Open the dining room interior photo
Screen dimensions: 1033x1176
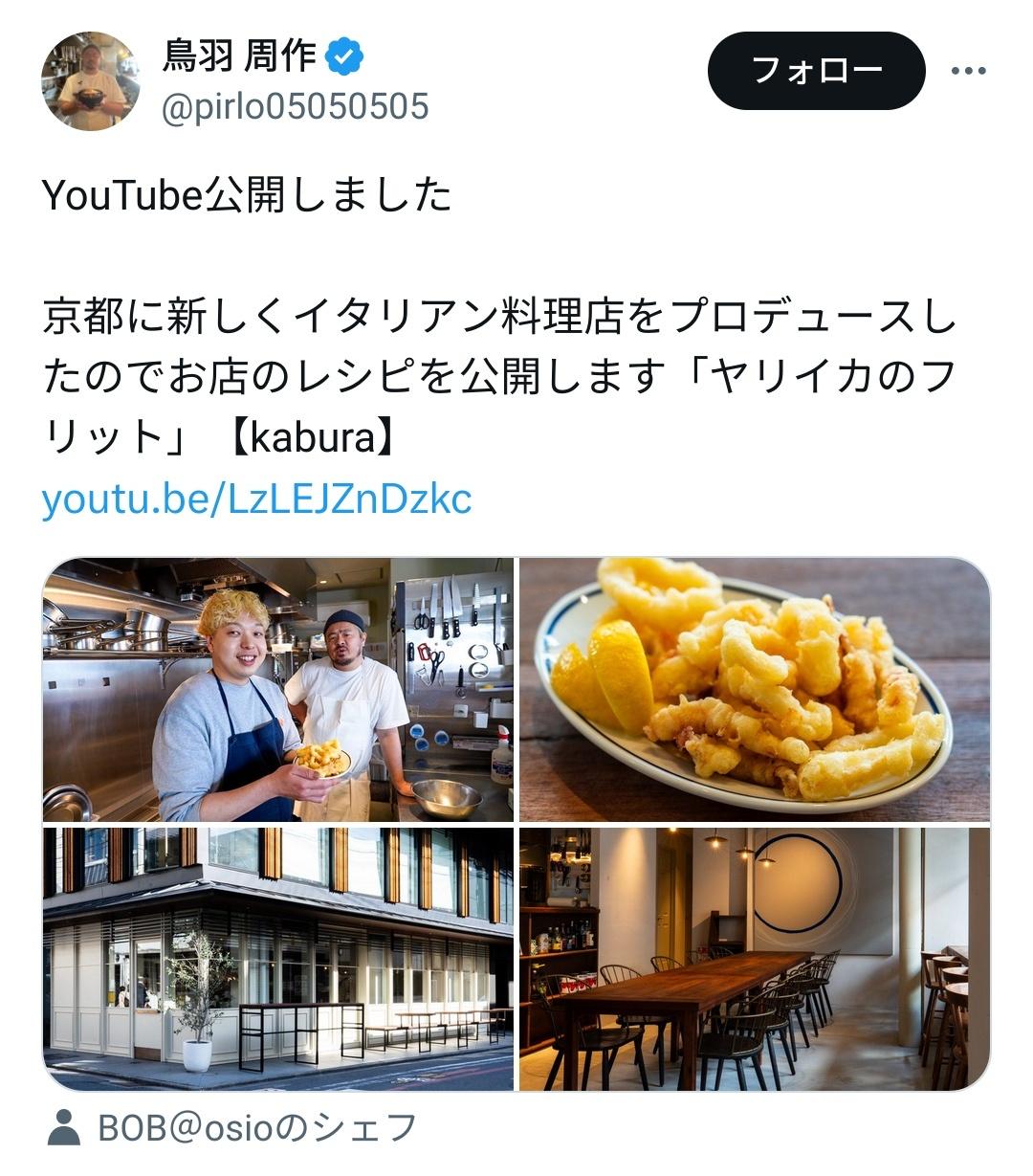coord(754,959)
